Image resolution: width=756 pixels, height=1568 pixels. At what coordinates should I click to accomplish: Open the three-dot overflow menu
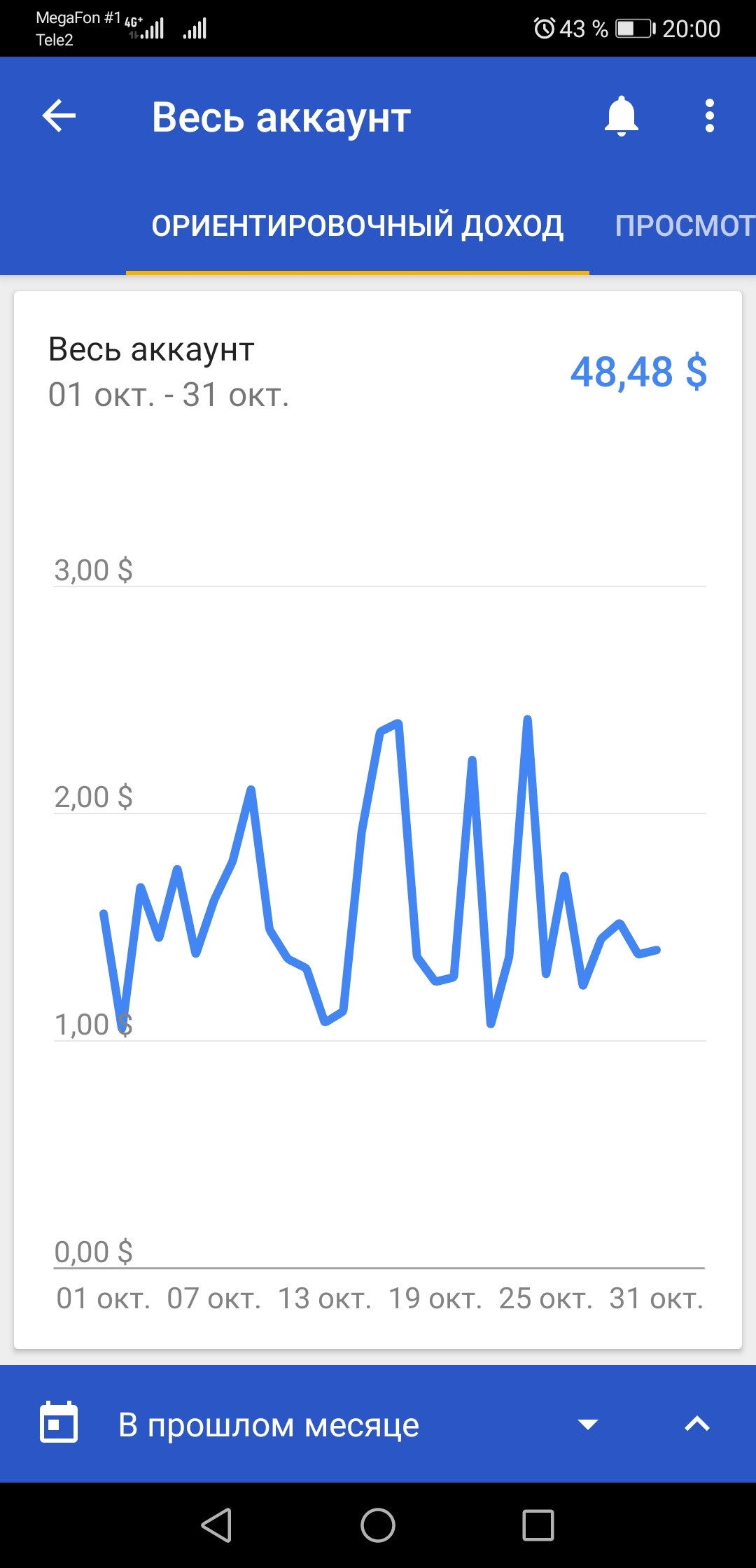point(709,116)
